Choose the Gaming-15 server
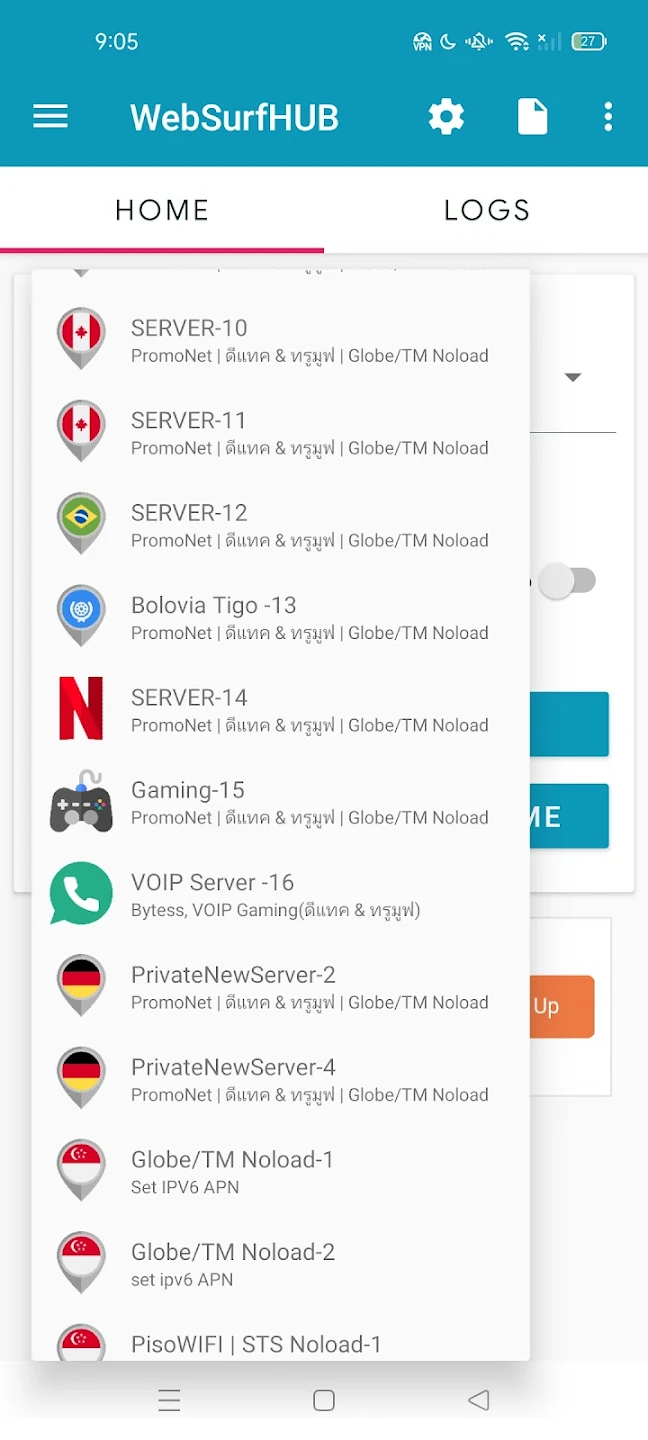 click(x=280, y=802)
